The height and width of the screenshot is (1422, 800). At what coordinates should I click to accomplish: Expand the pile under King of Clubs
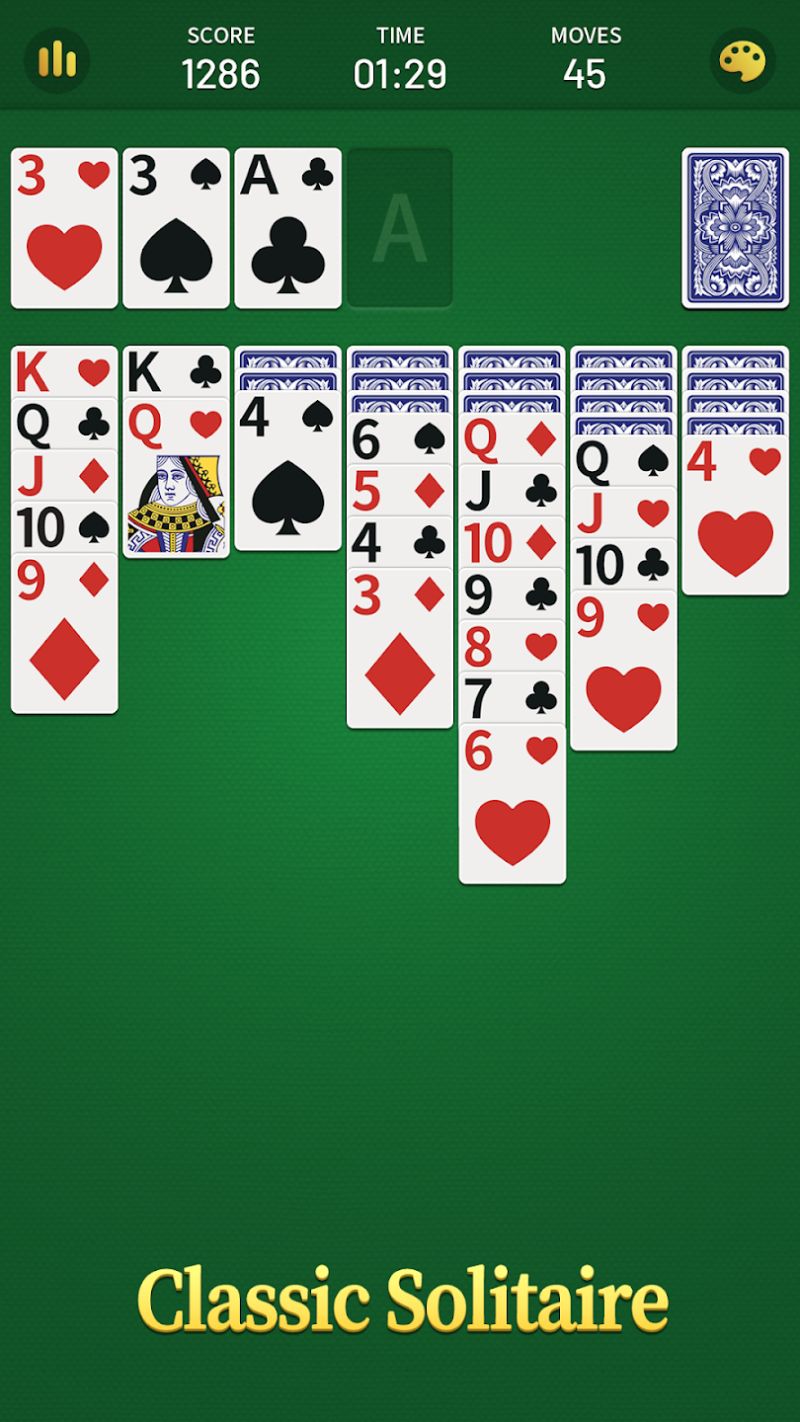click(x=176, y=425)
